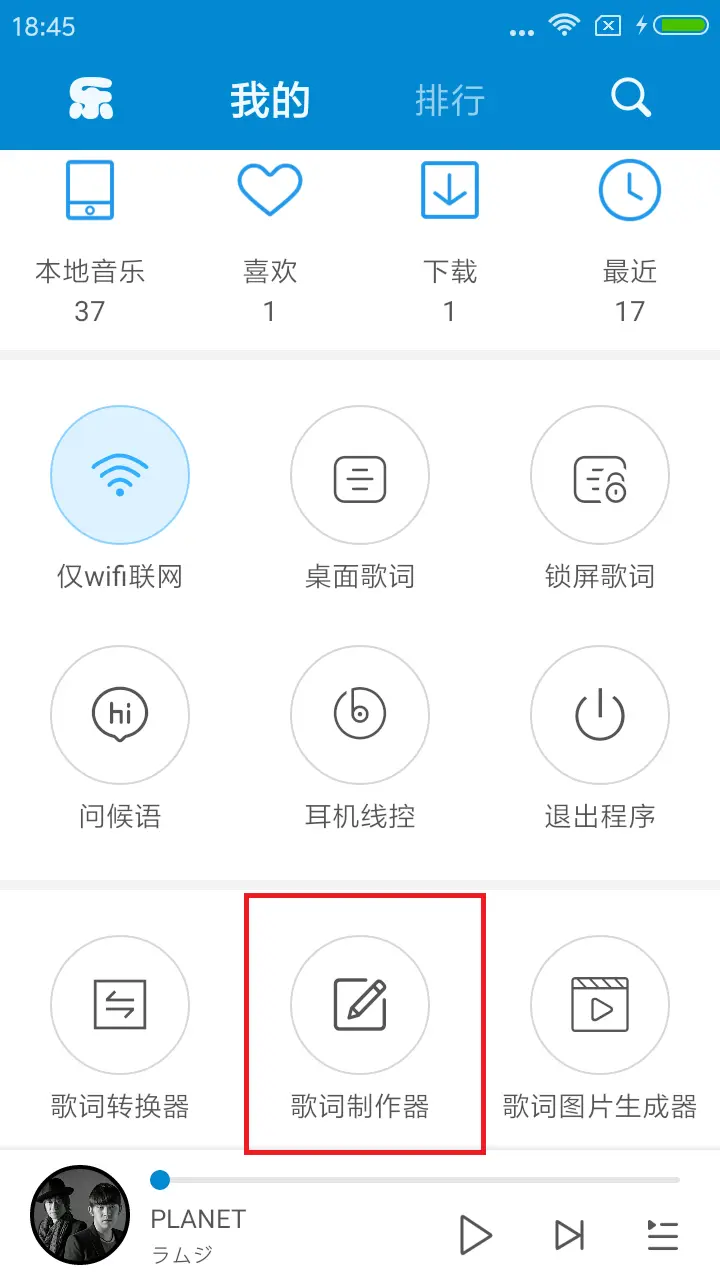Skip to the next track

[x=569, y=1235]
